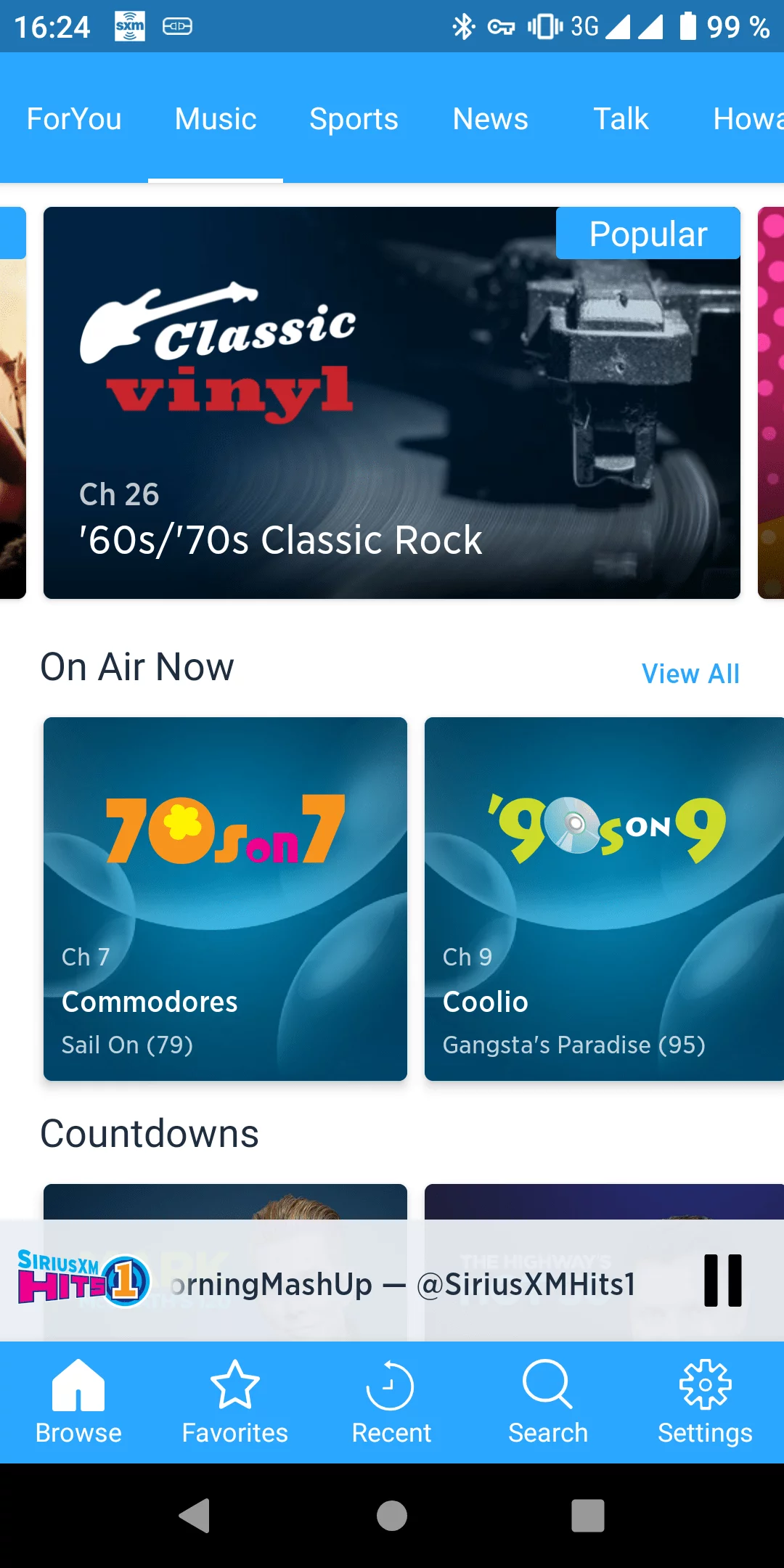Image resolution: width=784 pixels, height=1568 pixels.
Task: Tap the system home button
Action: coord(392,1516)
